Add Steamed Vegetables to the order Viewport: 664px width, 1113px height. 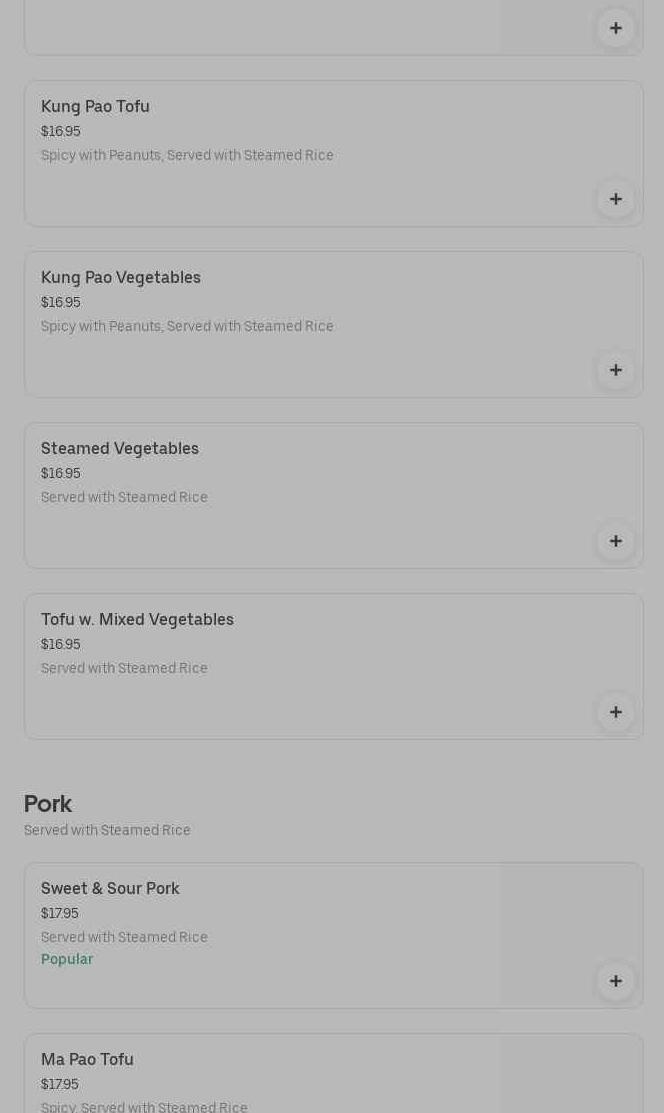pos(615,541)
